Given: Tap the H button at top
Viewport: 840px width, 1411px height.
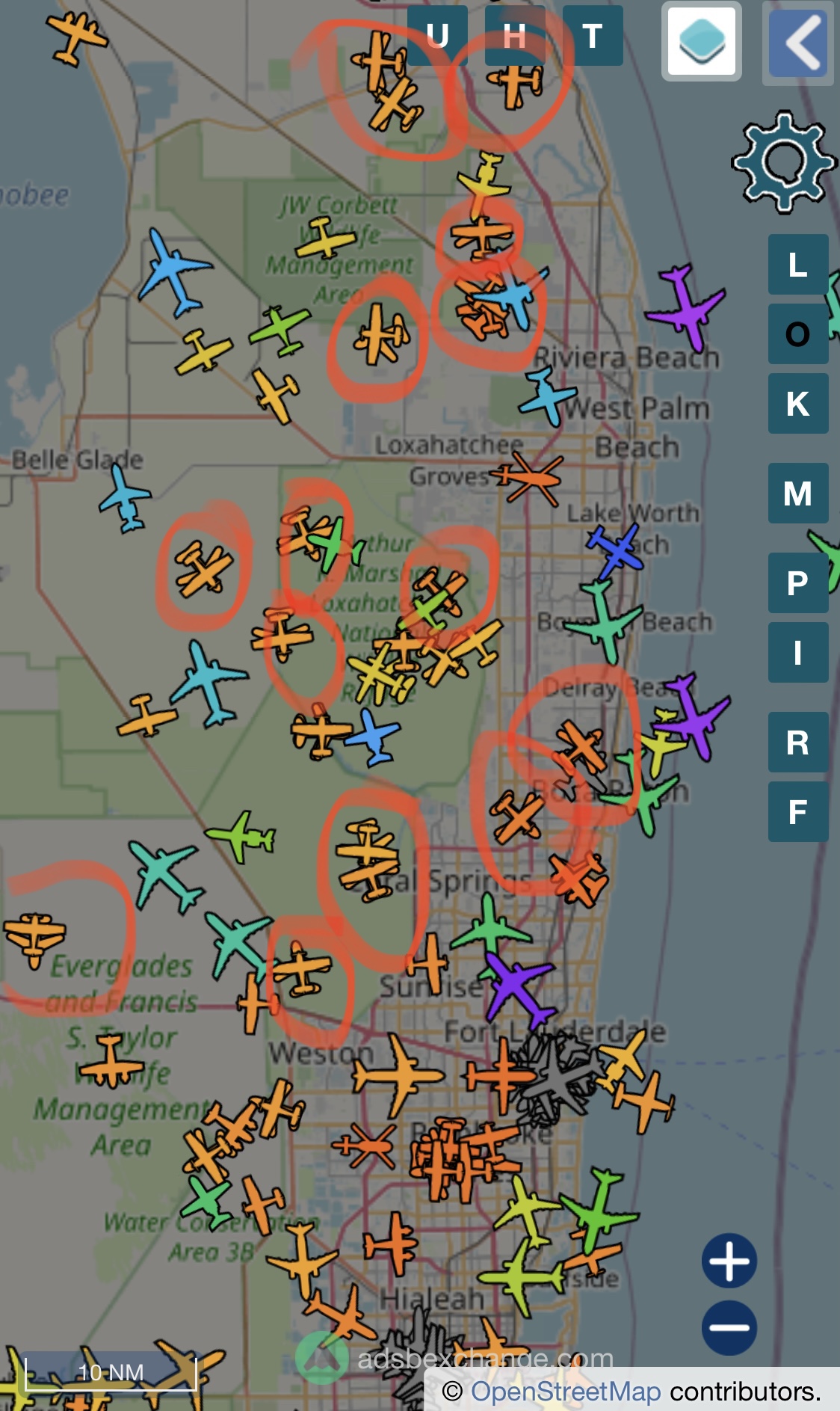Looking at the screenshot, I should [515, 36].
